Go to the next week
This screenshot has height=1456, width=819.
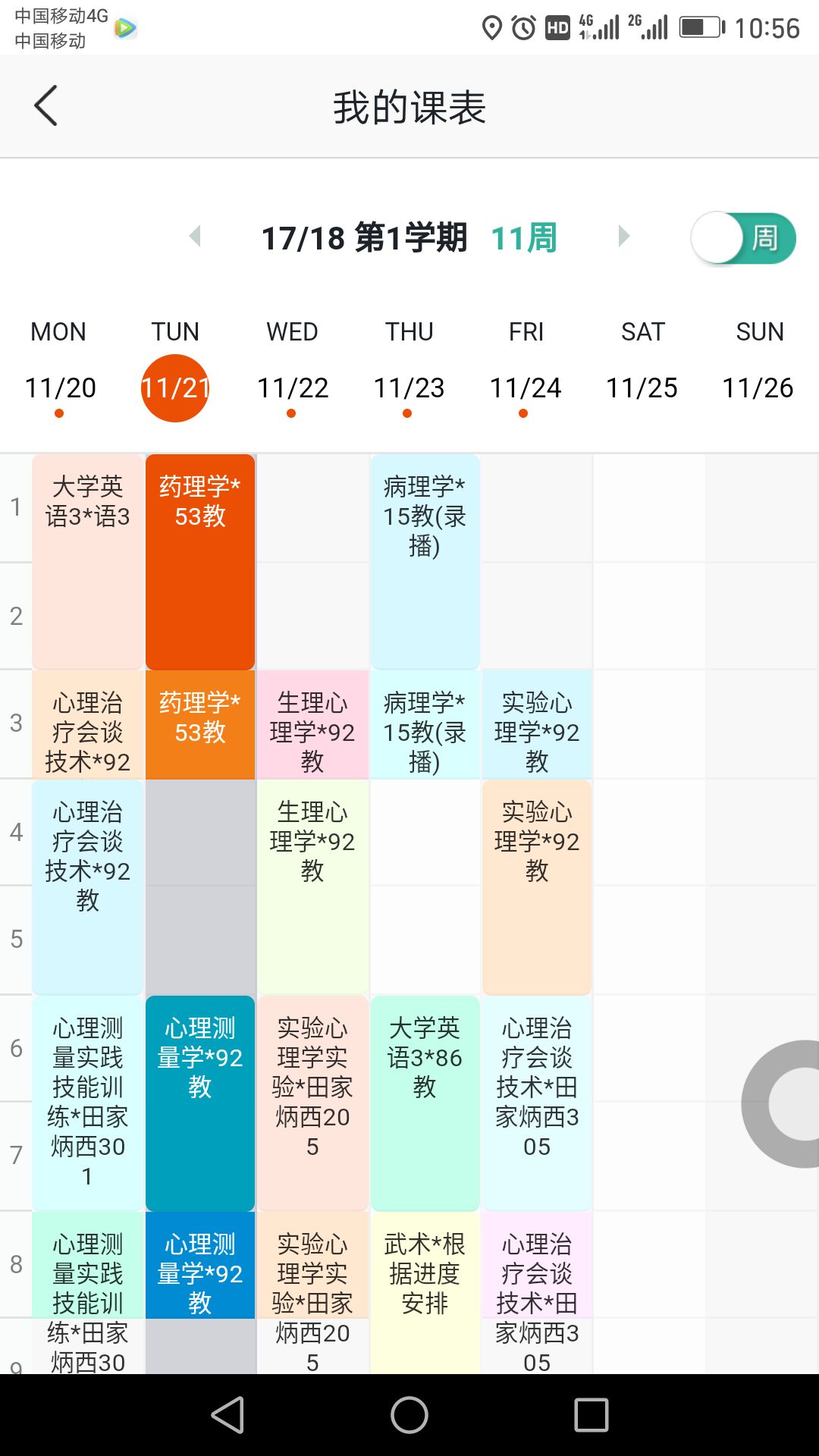[x=624, y=237]
